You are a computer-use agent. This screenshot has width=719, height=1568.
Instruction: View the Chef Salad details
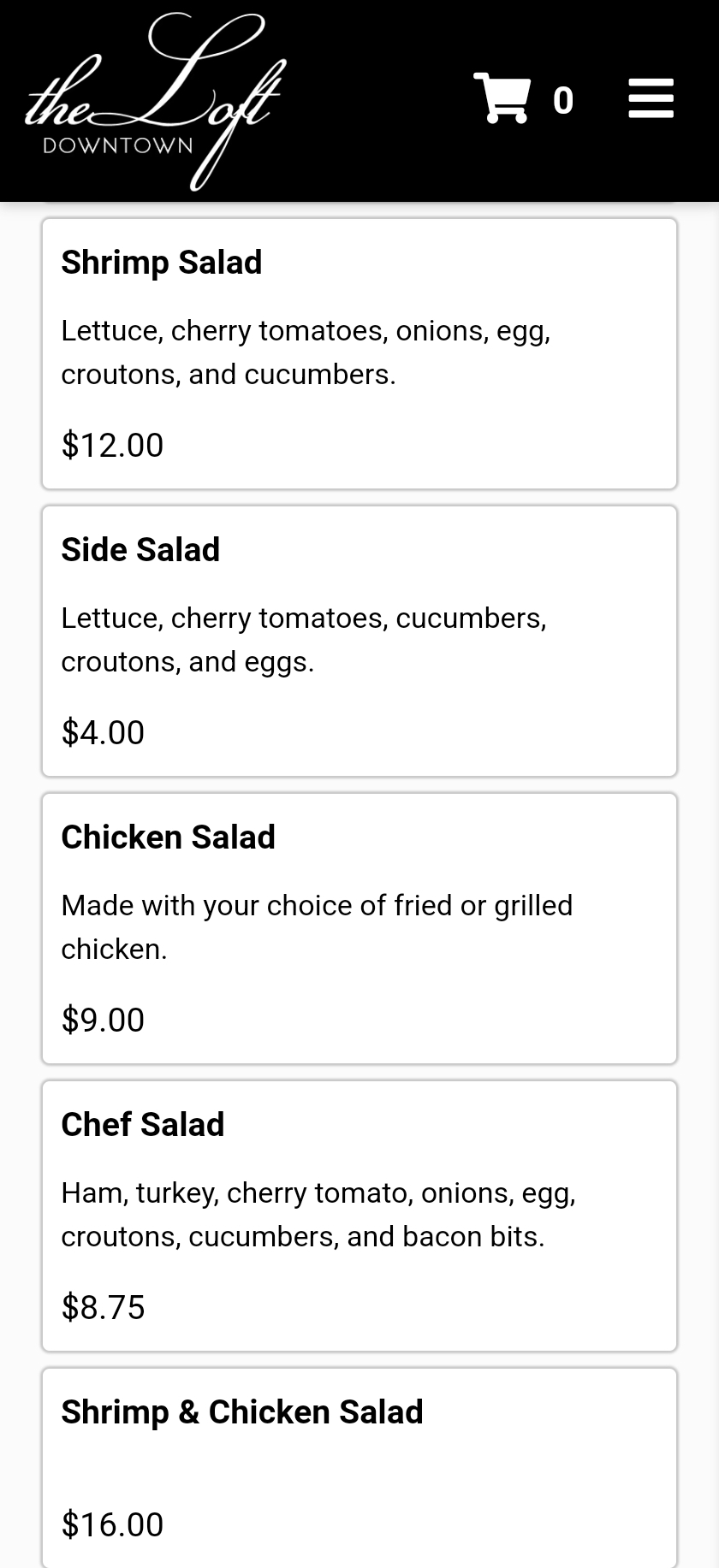[x=359, y=1216]
